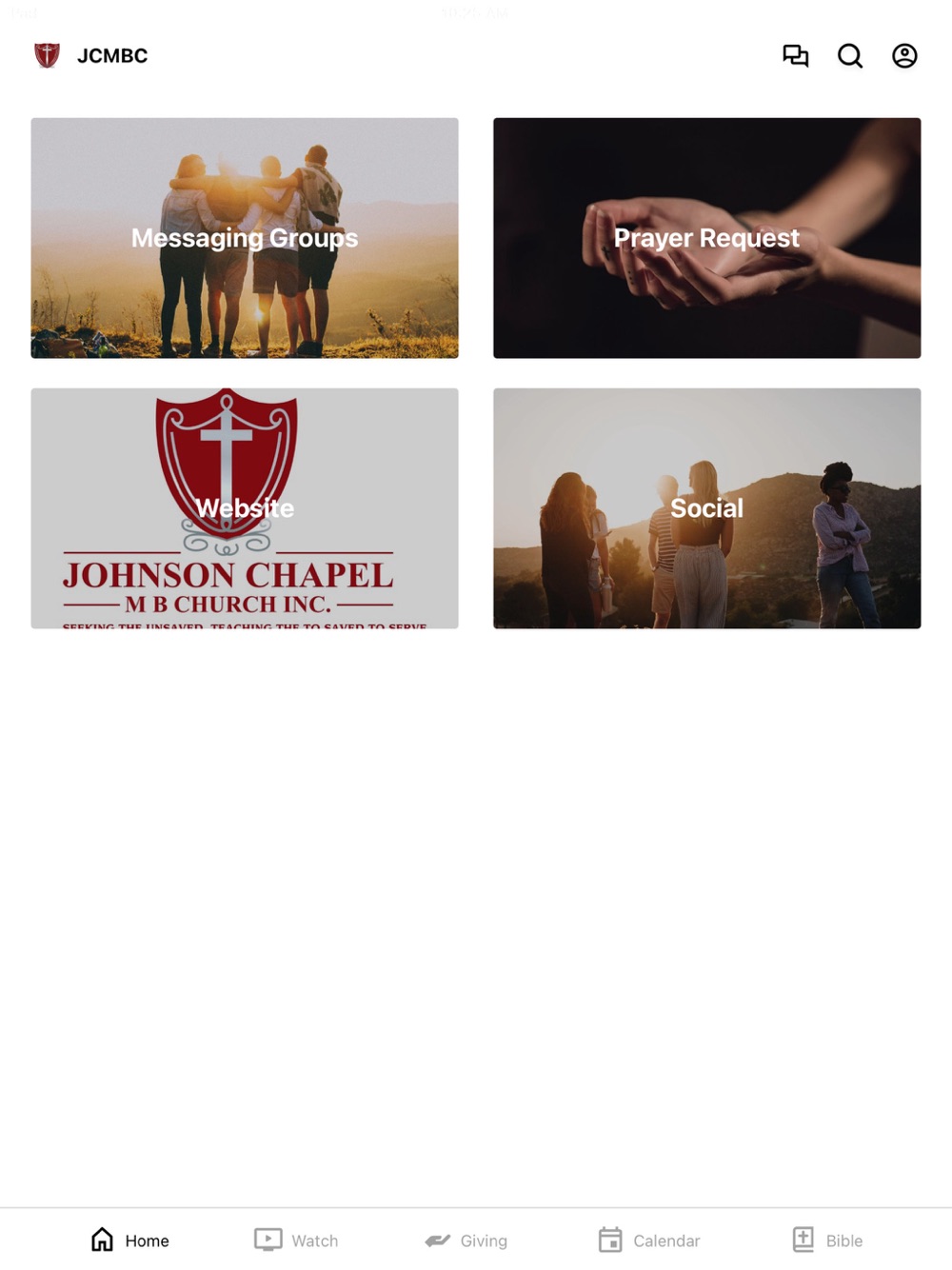
Task: Open the messaging chat icon
Action: 795,56
